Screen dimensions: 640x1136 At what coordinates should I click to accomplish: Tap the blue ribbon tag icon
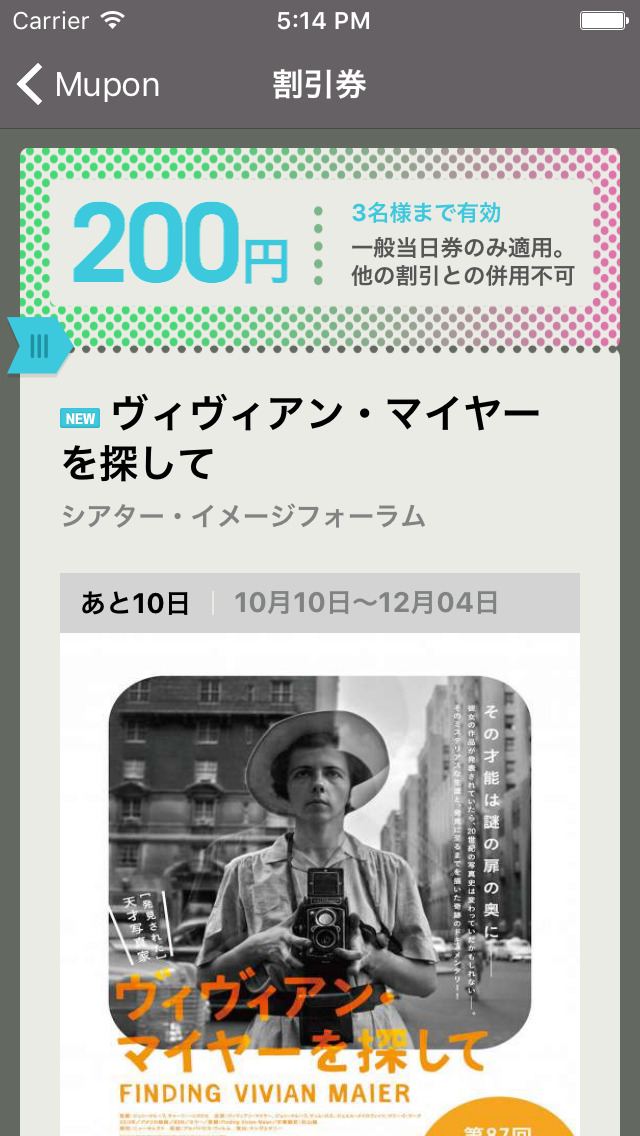coord(38,346)
